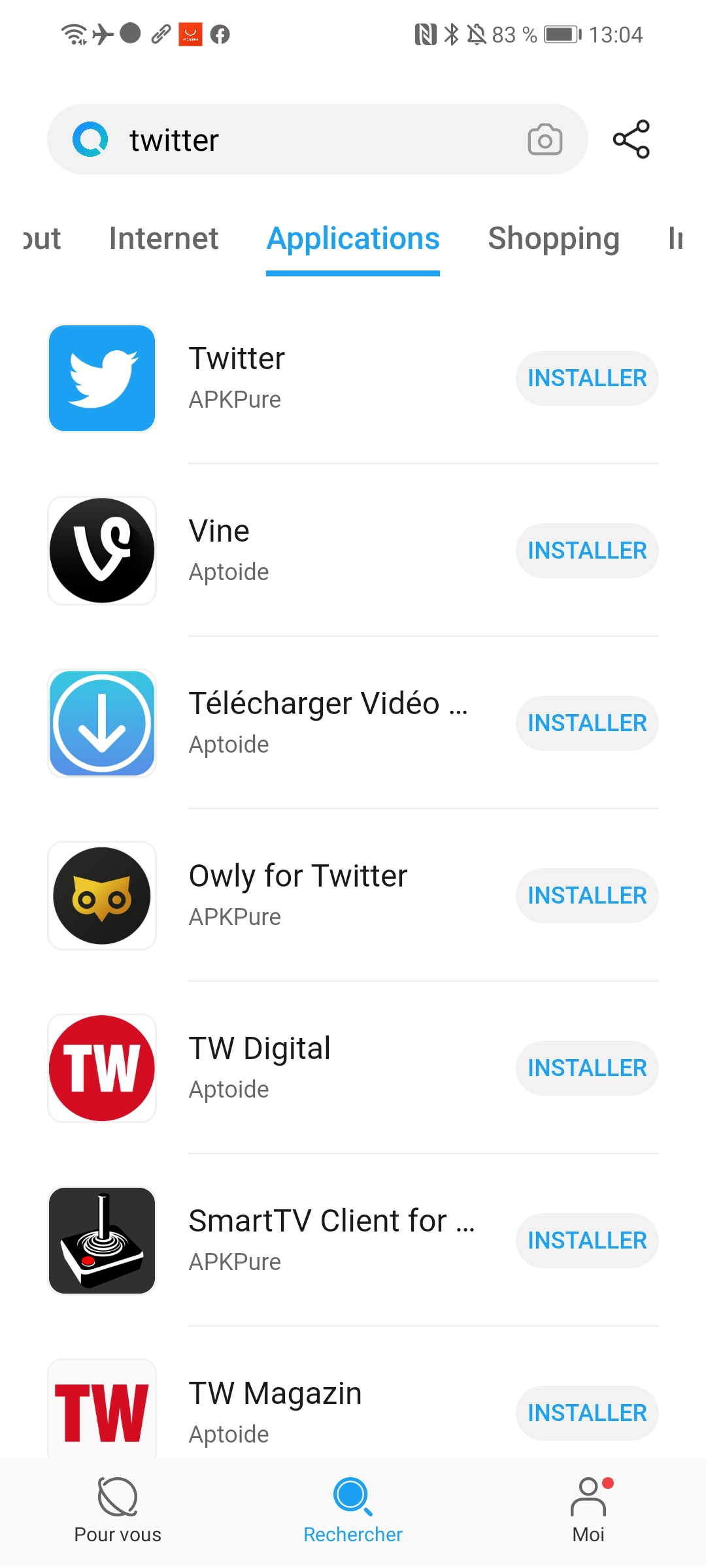Click the share icon beside the search bar
This screenshot has width=706, height=1568.
pos(632,139)
